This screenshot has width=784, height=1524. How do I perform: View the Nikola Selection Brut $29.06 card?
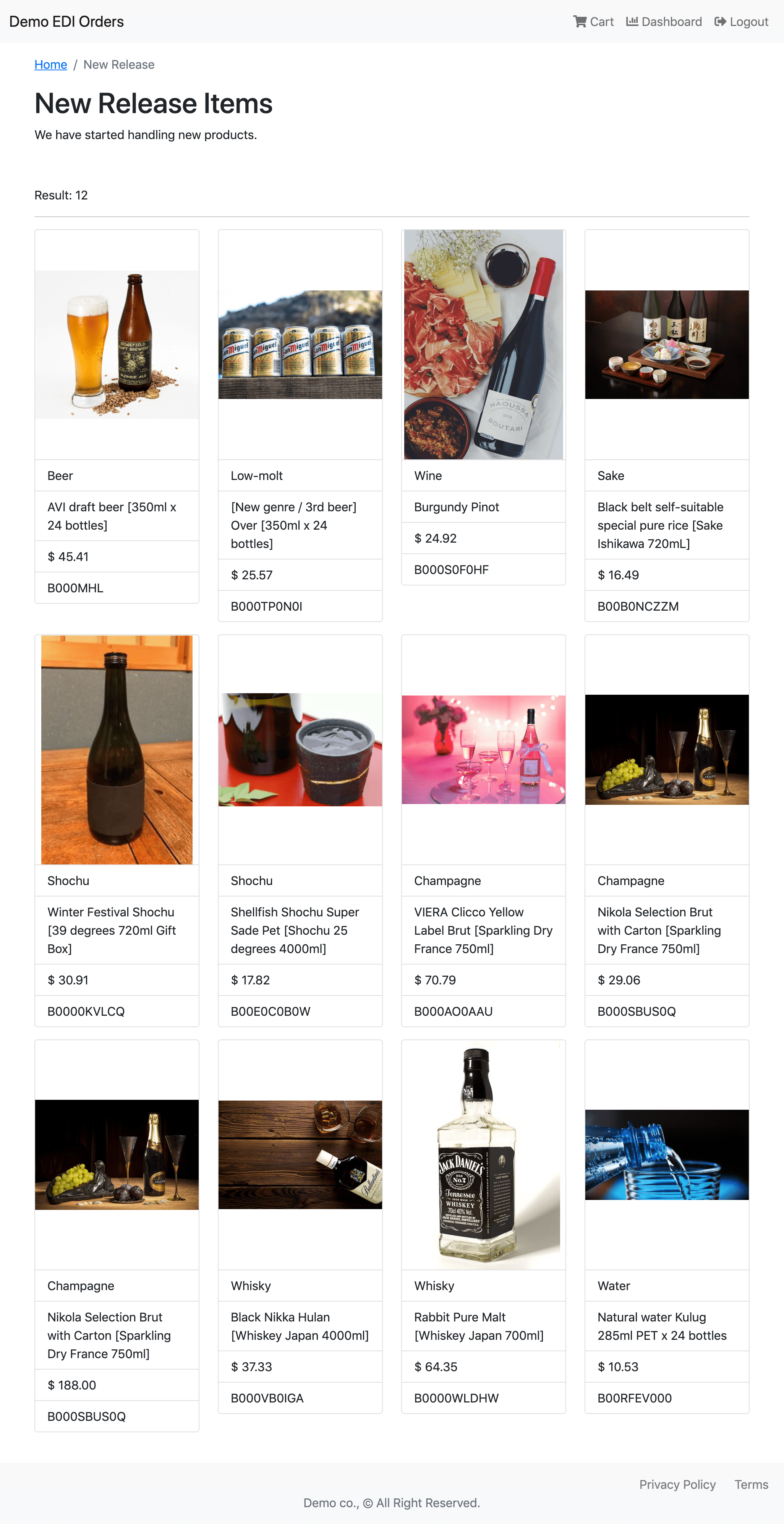click(667, 749)
